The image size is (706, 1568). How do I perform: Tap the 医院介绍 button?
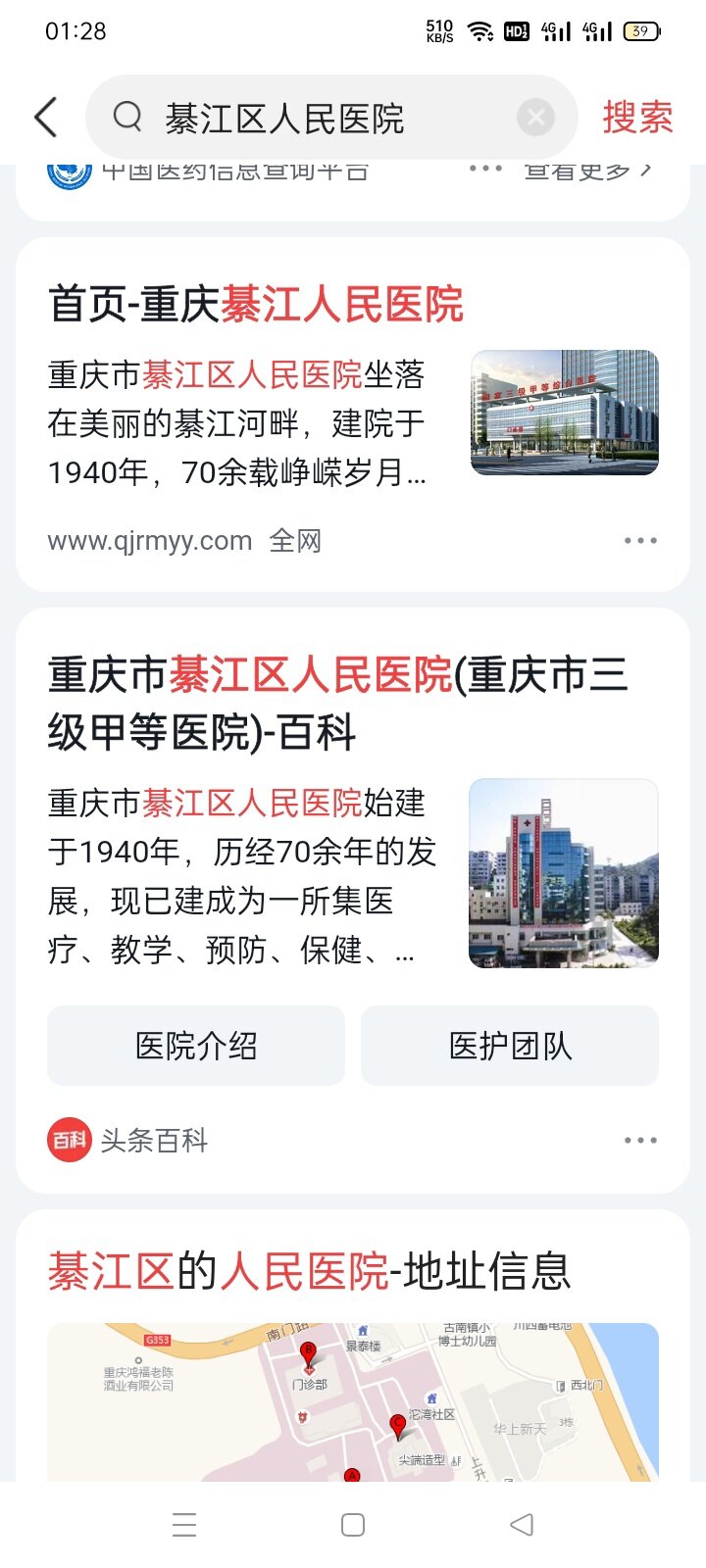196,1046
